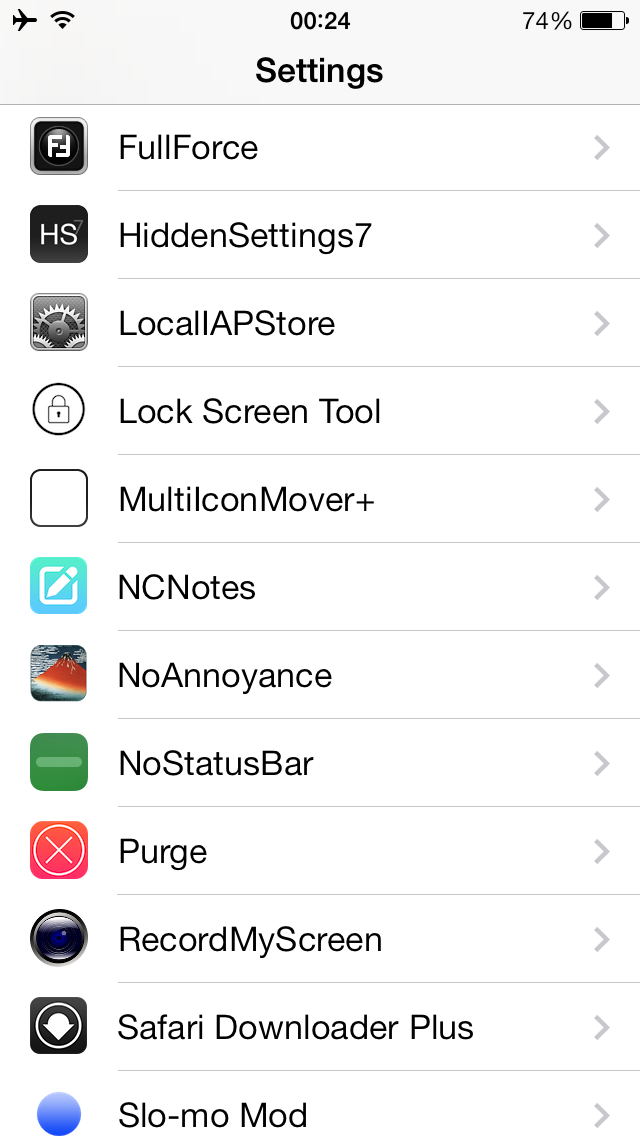The image size is (640, 1136).
Task: Open NCNotes settings
Action: click(x=320, y=587)
